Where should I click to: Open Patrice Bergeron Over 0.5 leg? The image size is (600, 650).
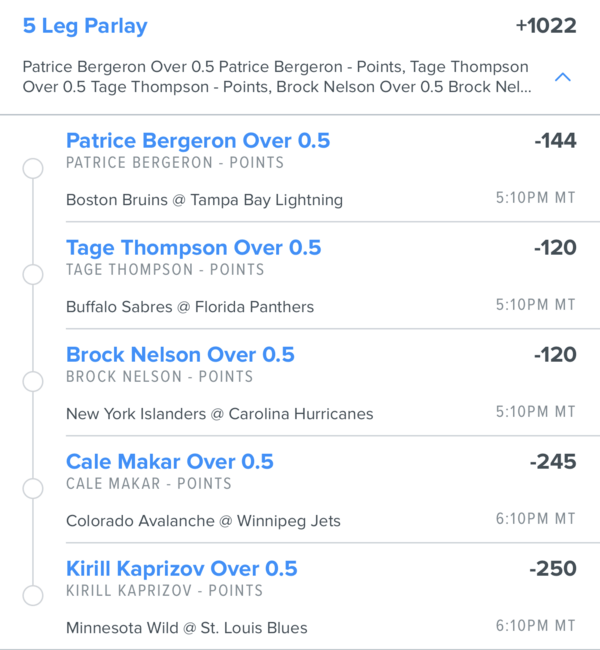pyautogui.click(x=198, y=141)
